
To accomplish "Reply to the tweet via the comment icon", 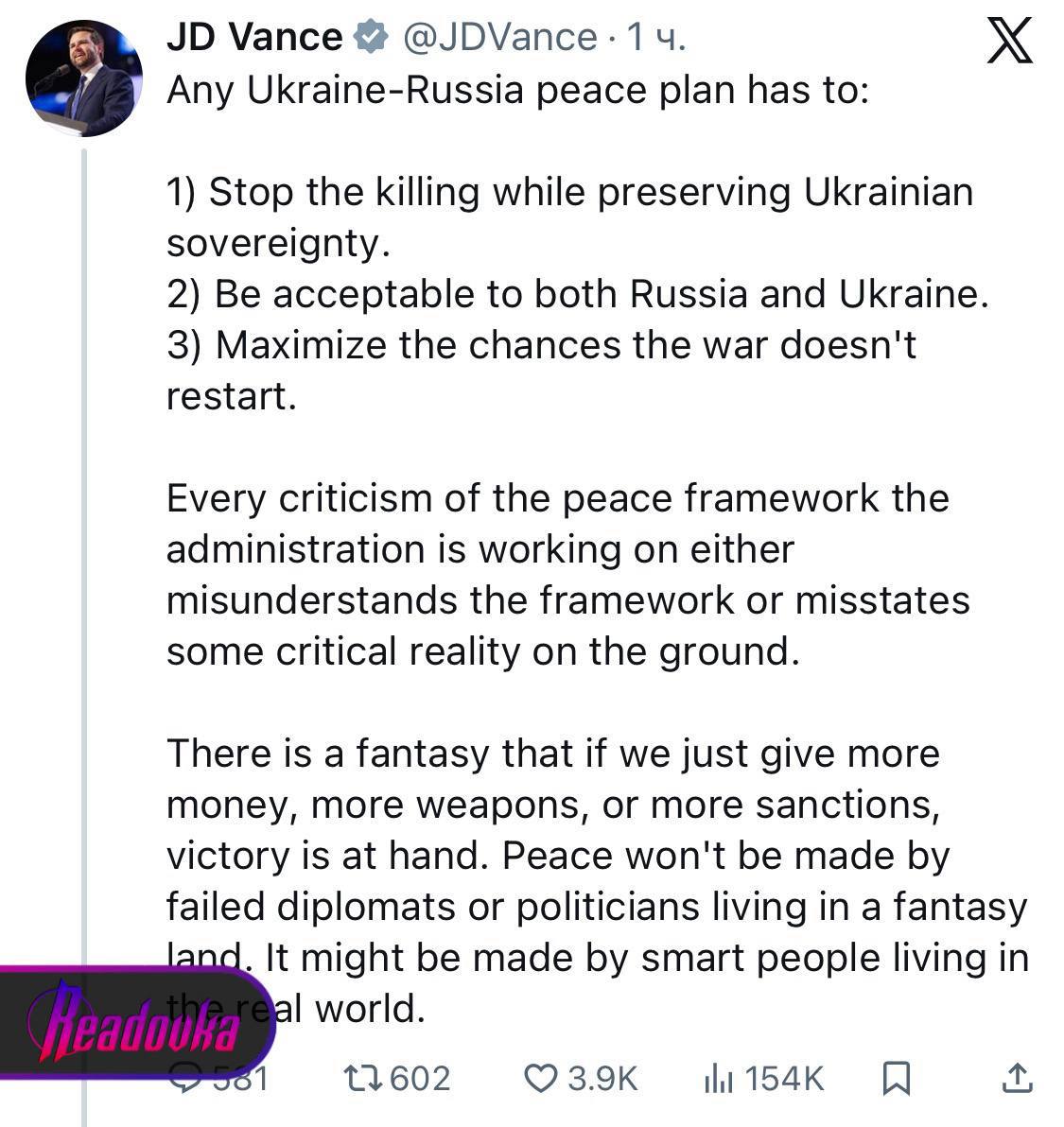I will [x=187, y=1078].
